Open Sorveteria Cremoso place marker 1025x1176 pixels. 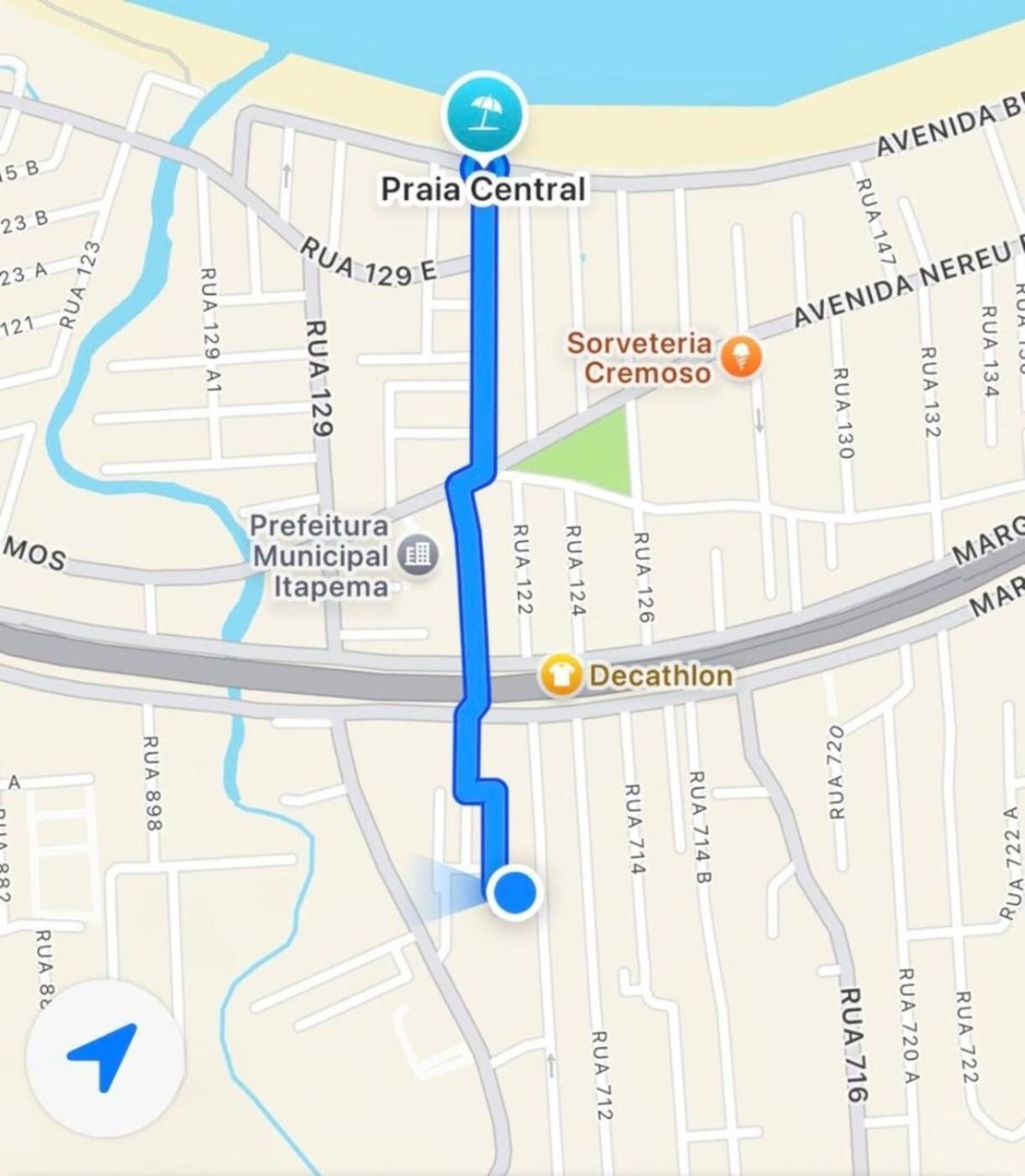(741, 357)
